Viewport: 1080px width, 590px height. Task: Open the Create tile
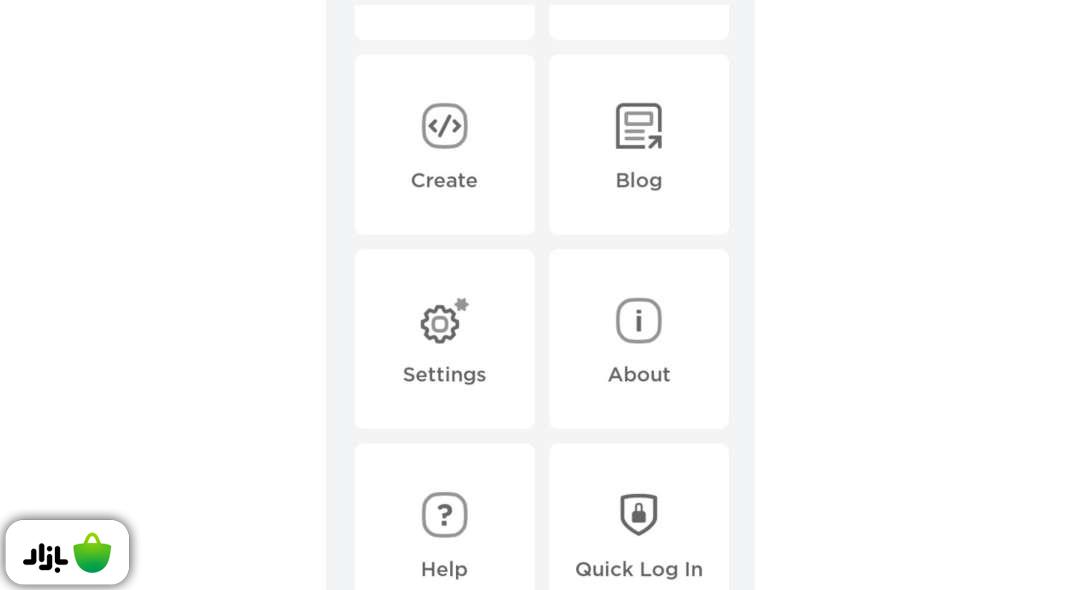[x=444, y=145]
